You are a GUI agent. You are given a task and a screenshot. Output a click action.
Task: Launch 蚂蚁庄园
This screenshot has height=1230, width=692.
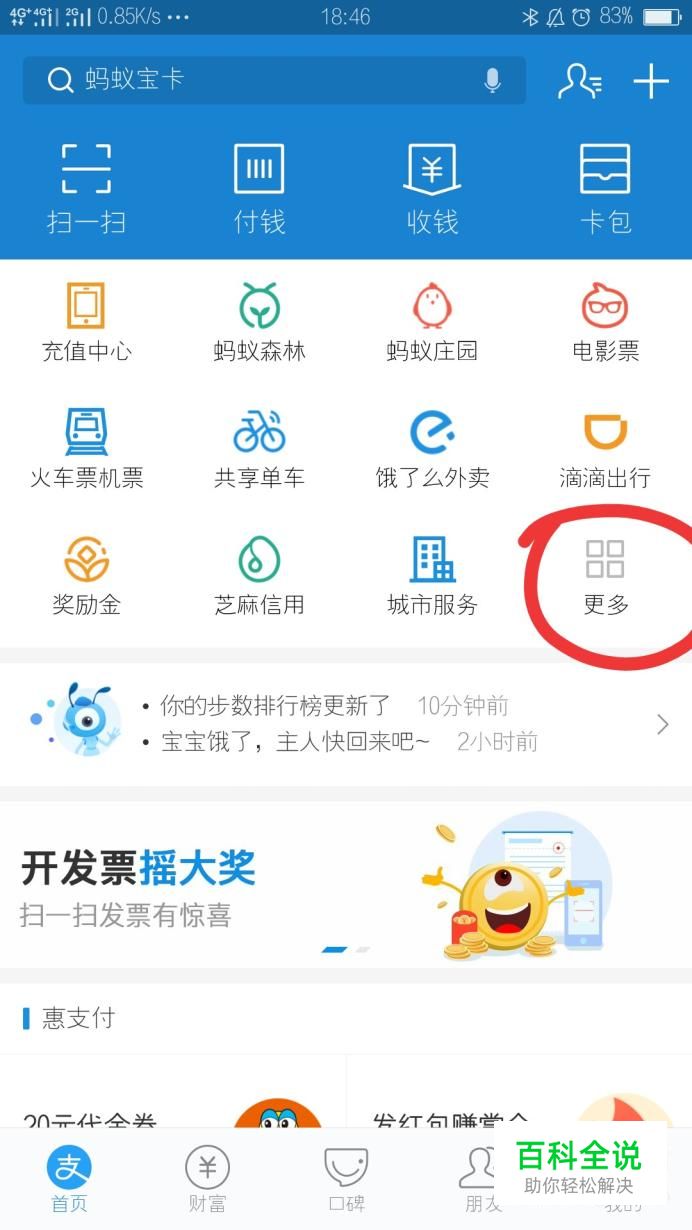pos(432,322)
